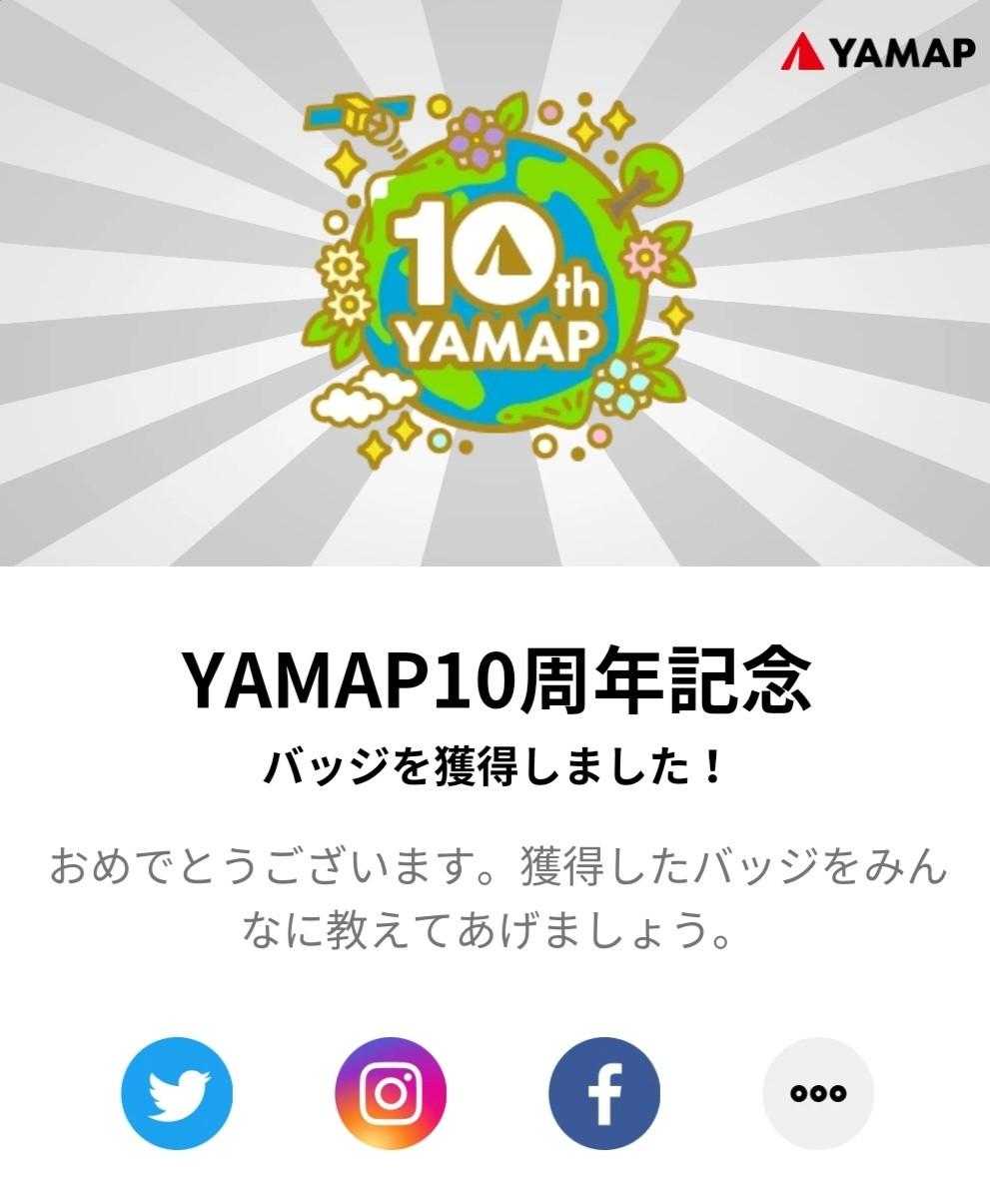Share the badge on Twitter
Screen dimensions: 990x1204
[x=177, y=1093]
